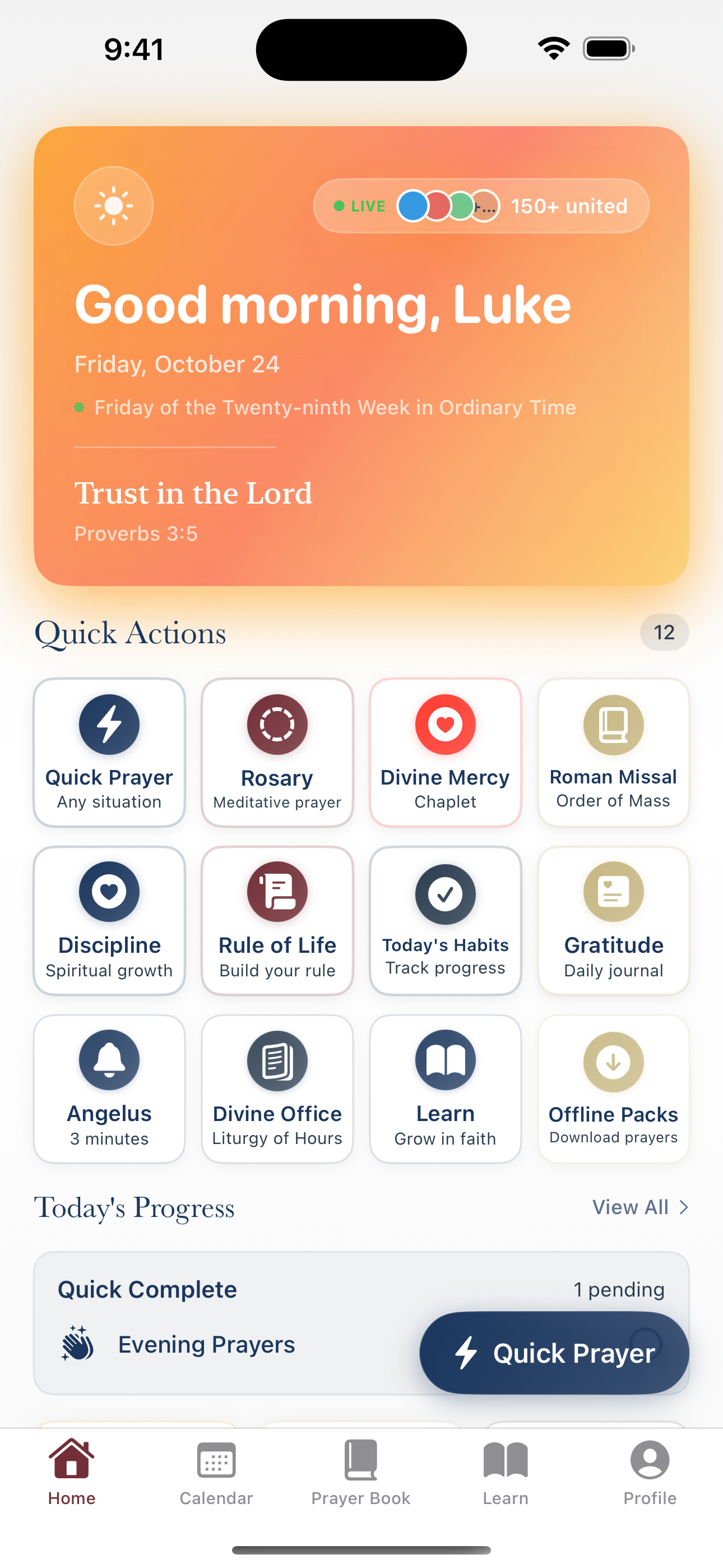Screen dimensions: 723x1568
Task: Open Today's Habits progress checkmark
Action: [x=445, y=895]
